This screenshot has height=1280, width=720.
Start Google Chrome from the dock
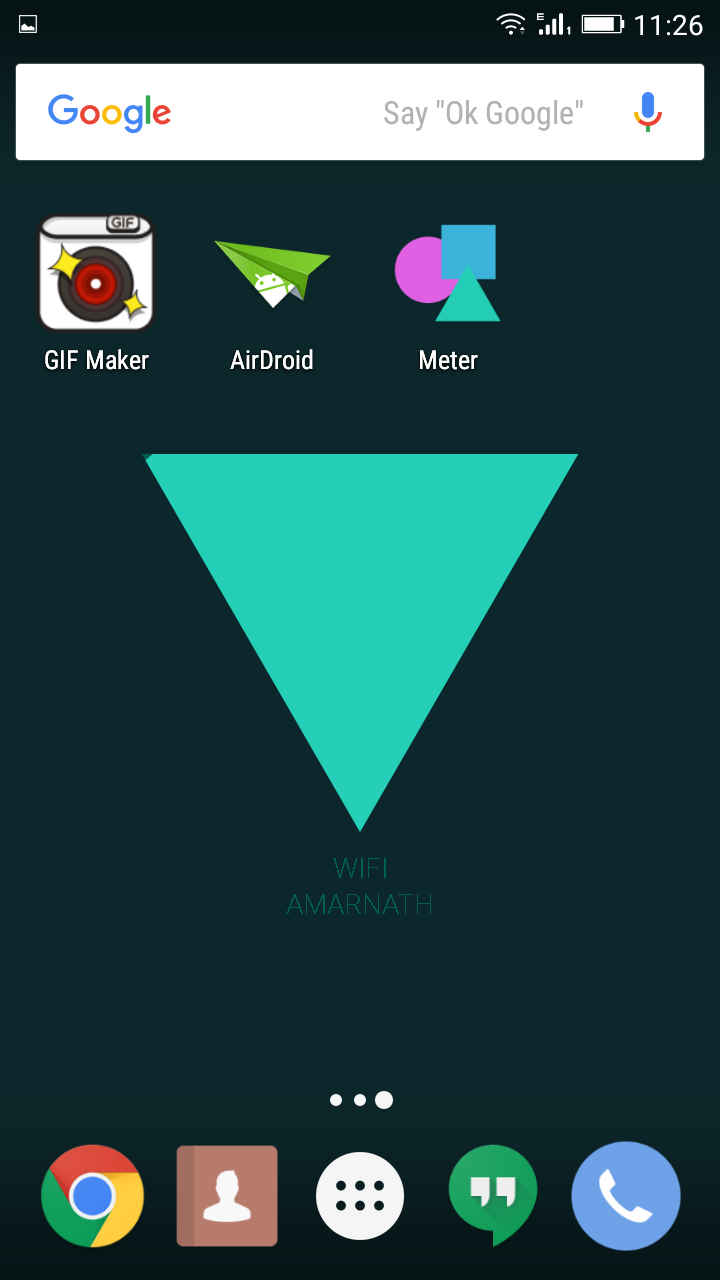[93, 1195]
